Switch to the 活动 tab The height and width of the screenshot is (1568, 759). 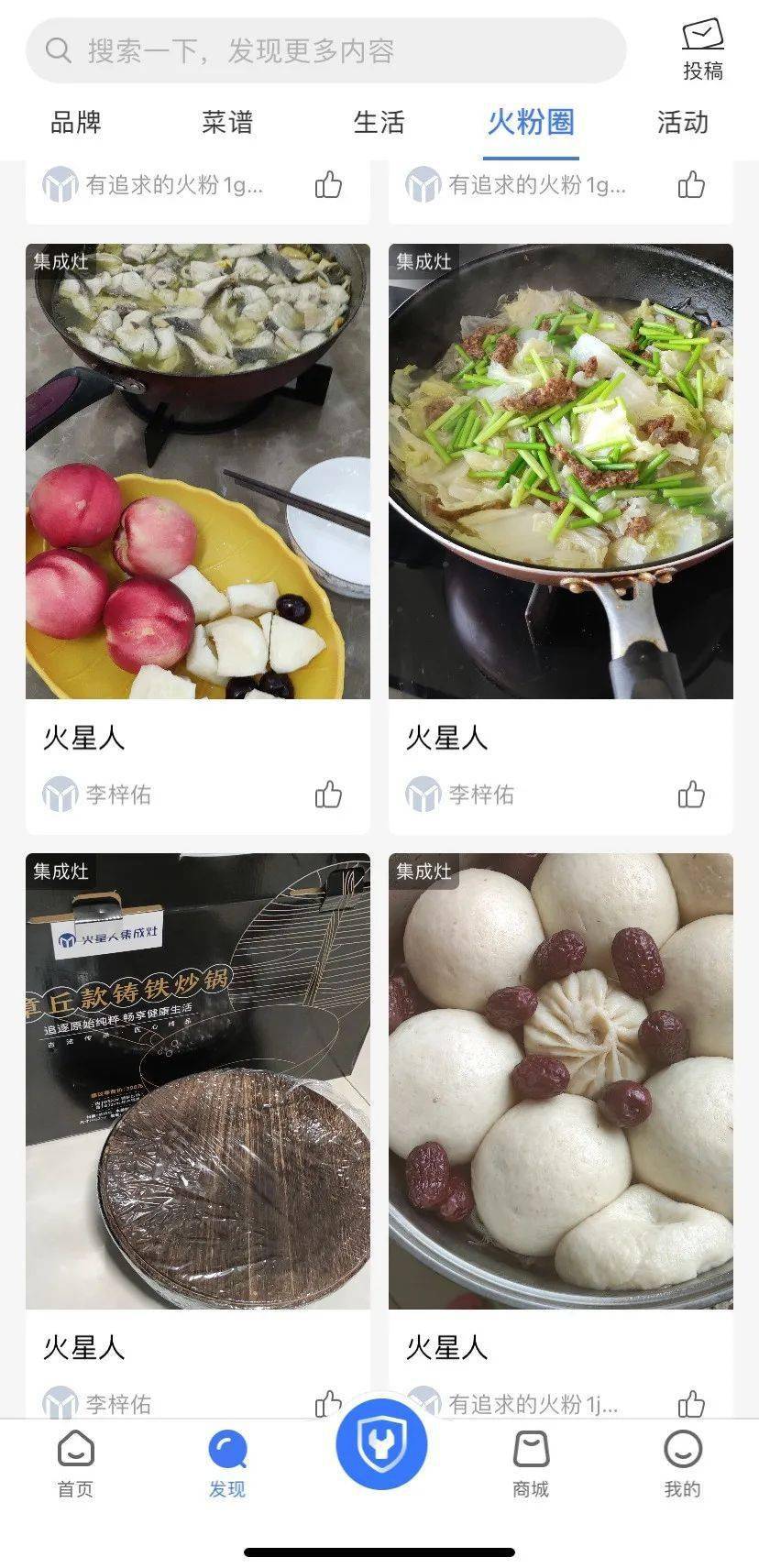(x=683, y=123)
